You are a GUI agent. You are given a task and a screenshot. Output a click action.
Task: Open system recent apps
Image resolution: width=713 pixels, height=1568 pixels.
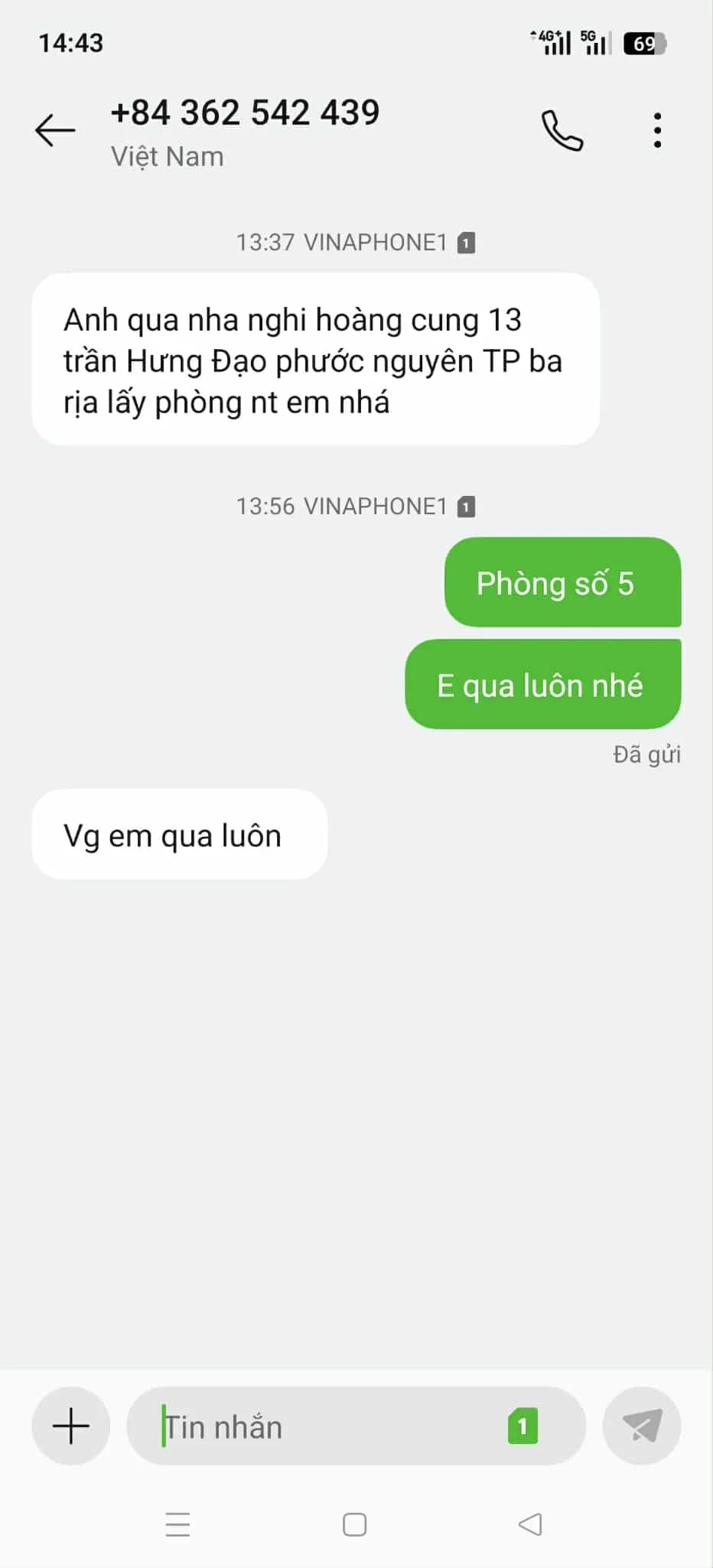(177, 1524)
